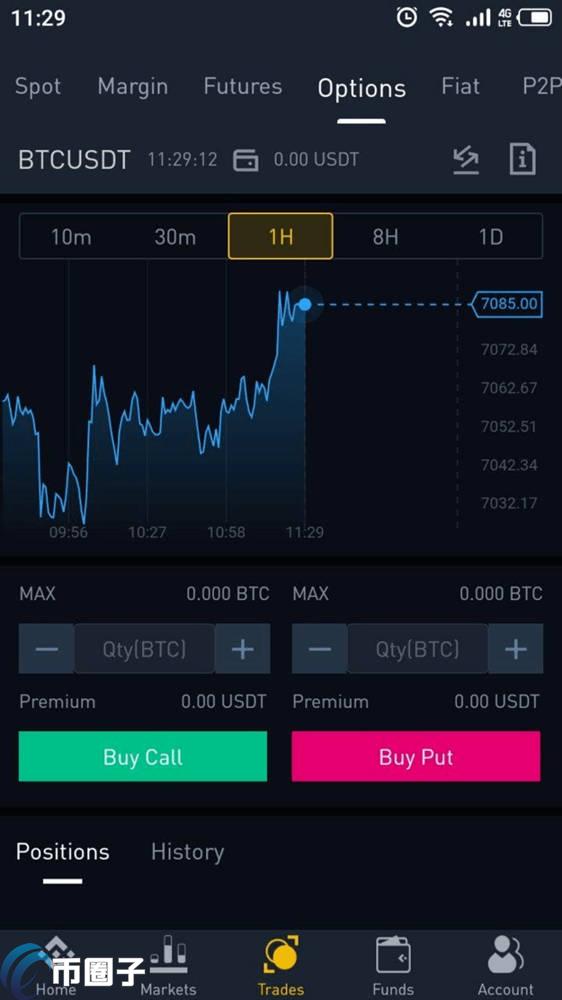Open the Futures tab
The image size is (562, 1000).
[x=242, y=86]
